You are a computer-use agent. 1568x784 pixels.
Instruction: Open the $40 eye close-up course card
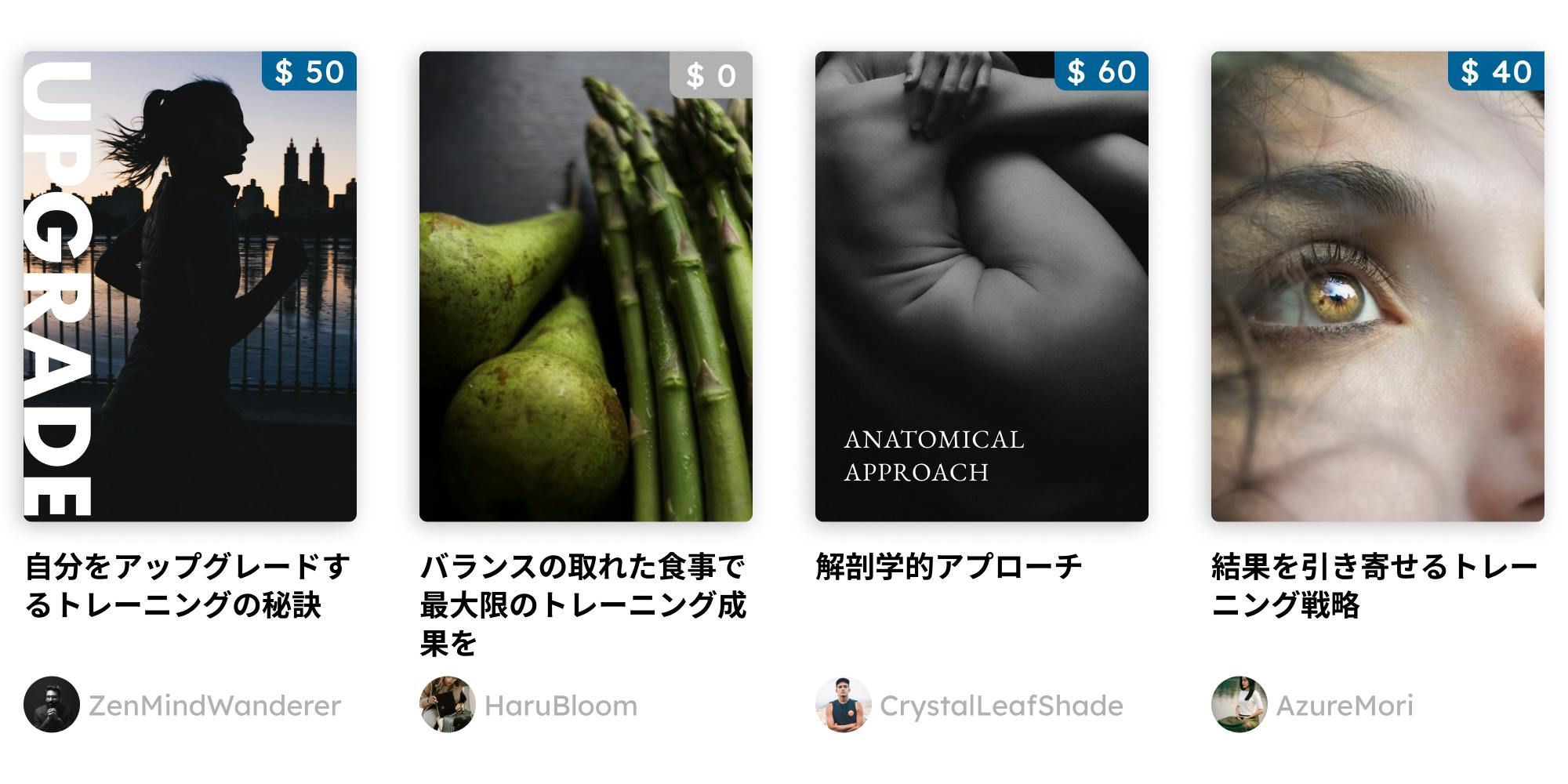pyautogui.click(x=1377, y=286)
